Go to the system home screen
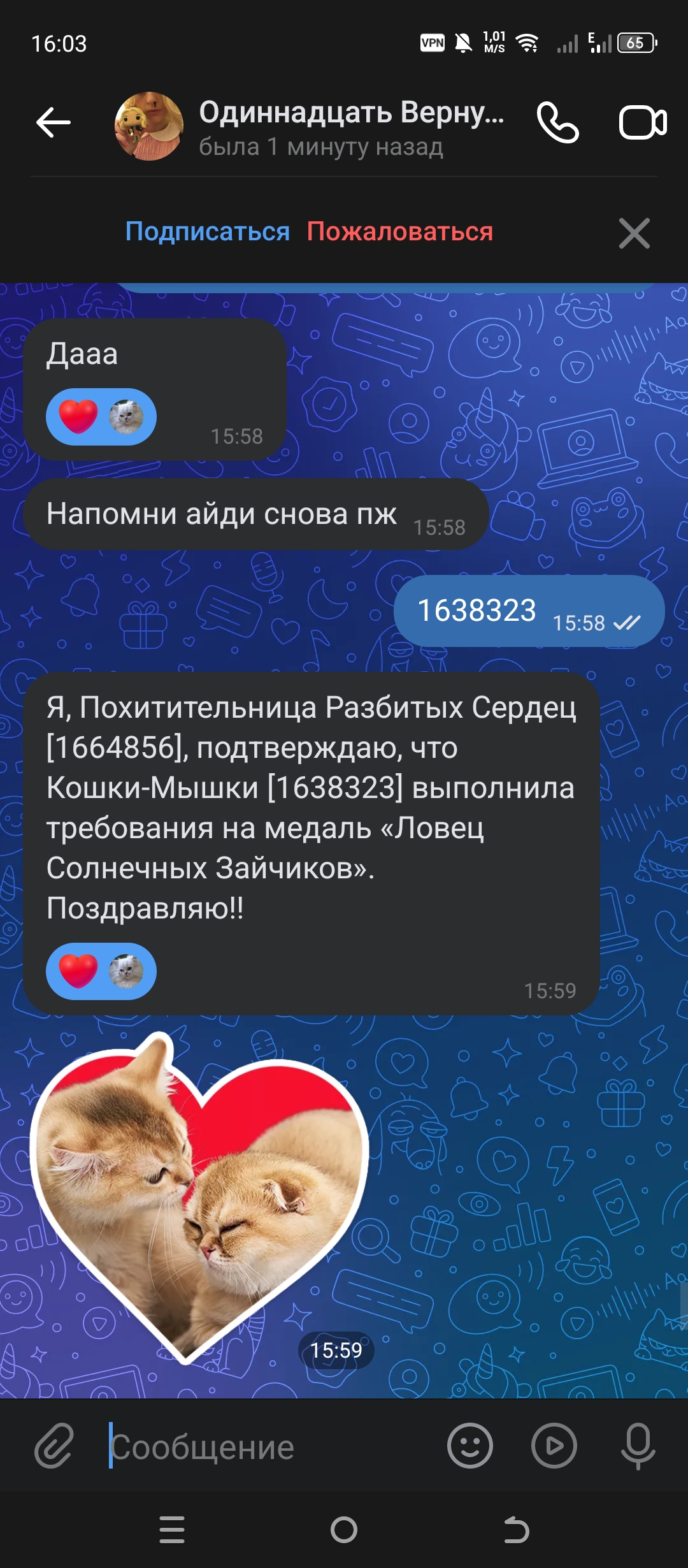This screenshot has height=1568, width=688. point(344,1530)
